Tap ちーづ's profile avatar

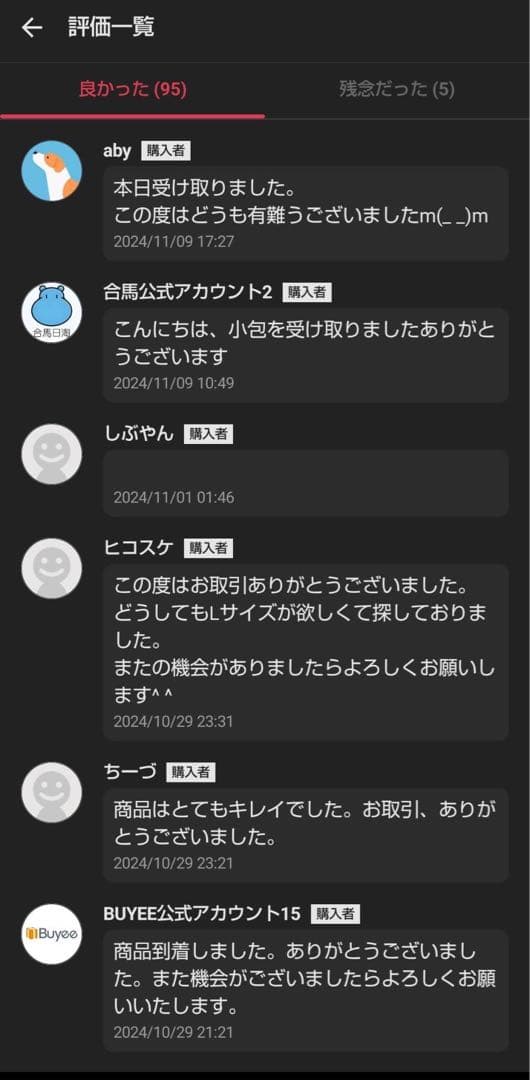[52, 792]
